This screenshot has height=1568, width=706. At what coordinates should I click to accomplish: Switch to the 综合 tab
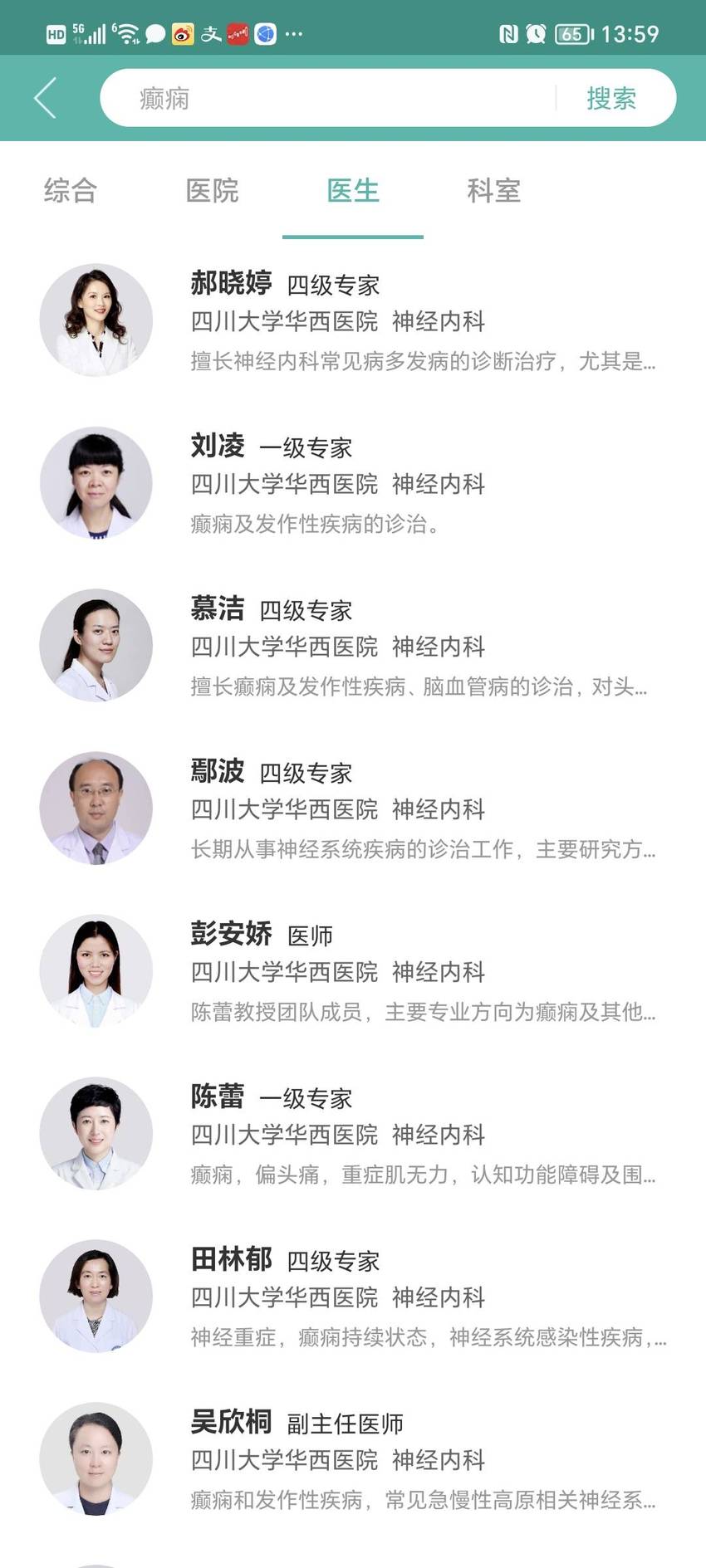tap(71, 191)
